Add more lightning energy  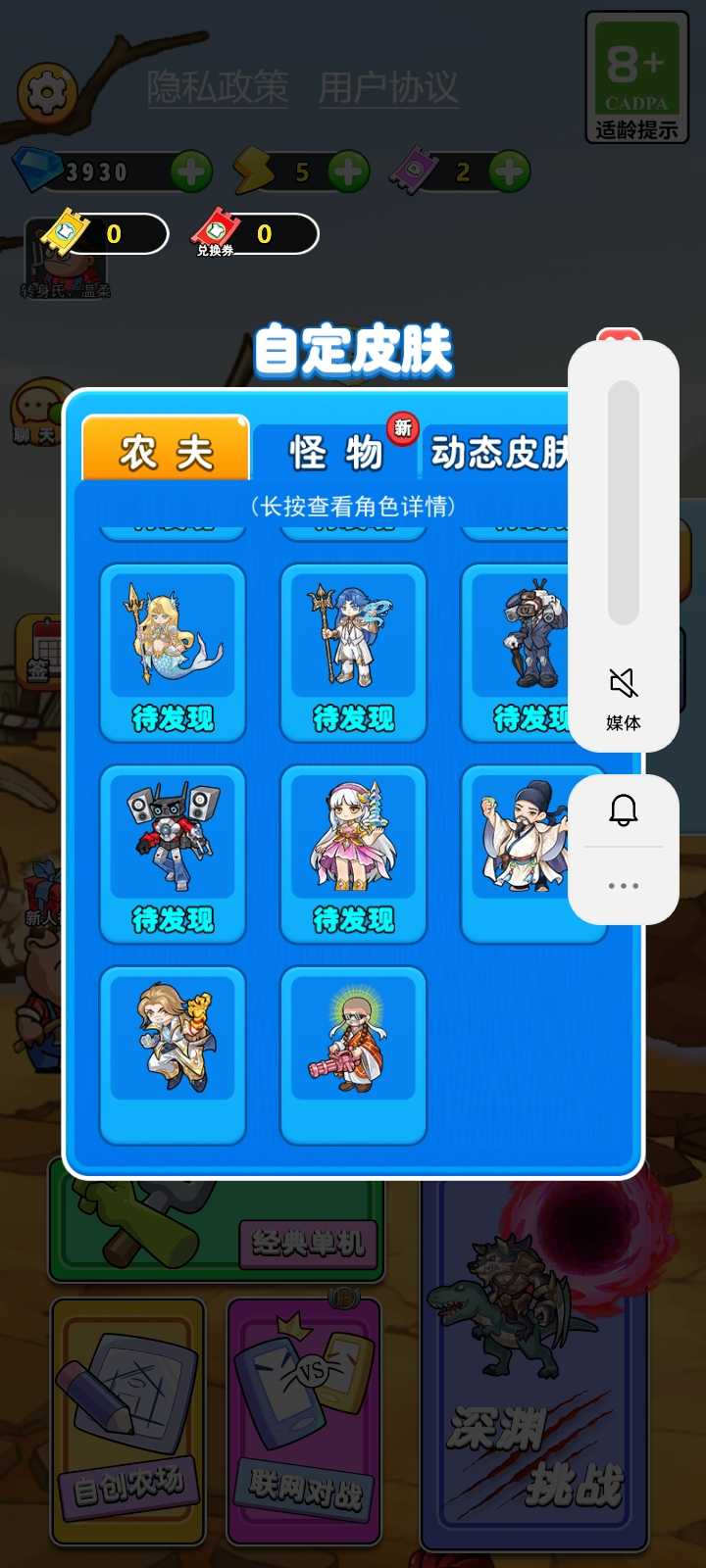[x=348, y=172]
